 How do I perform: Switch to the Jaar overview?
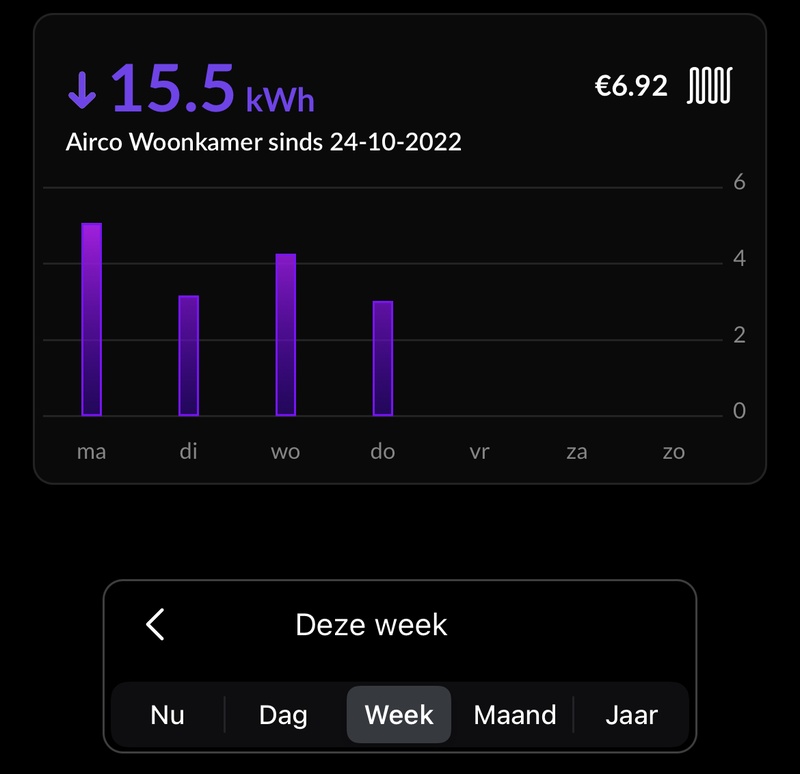(x=631, y=715)
